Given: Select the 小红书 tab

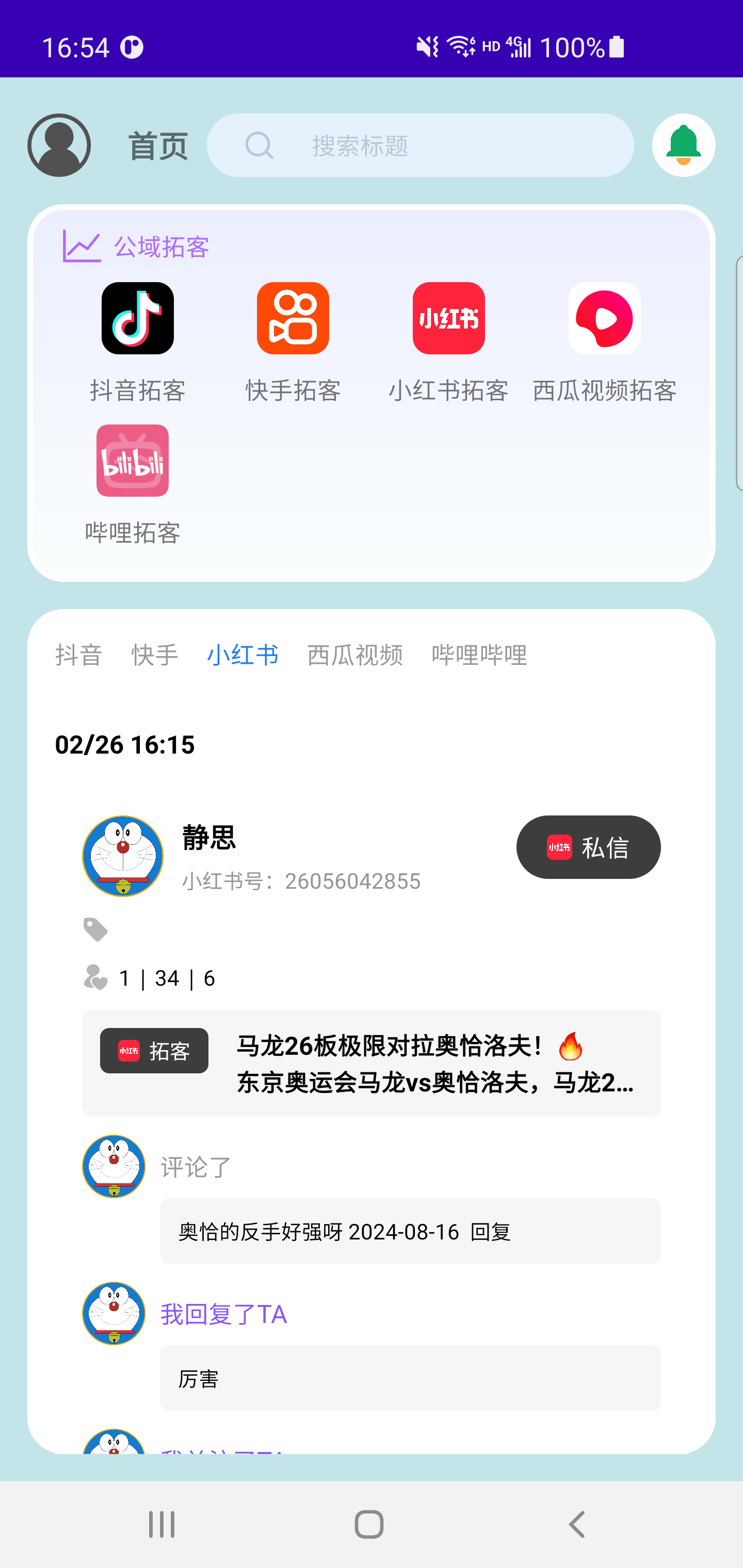Looking at the screenshot, I should click(x=243, y=655).
